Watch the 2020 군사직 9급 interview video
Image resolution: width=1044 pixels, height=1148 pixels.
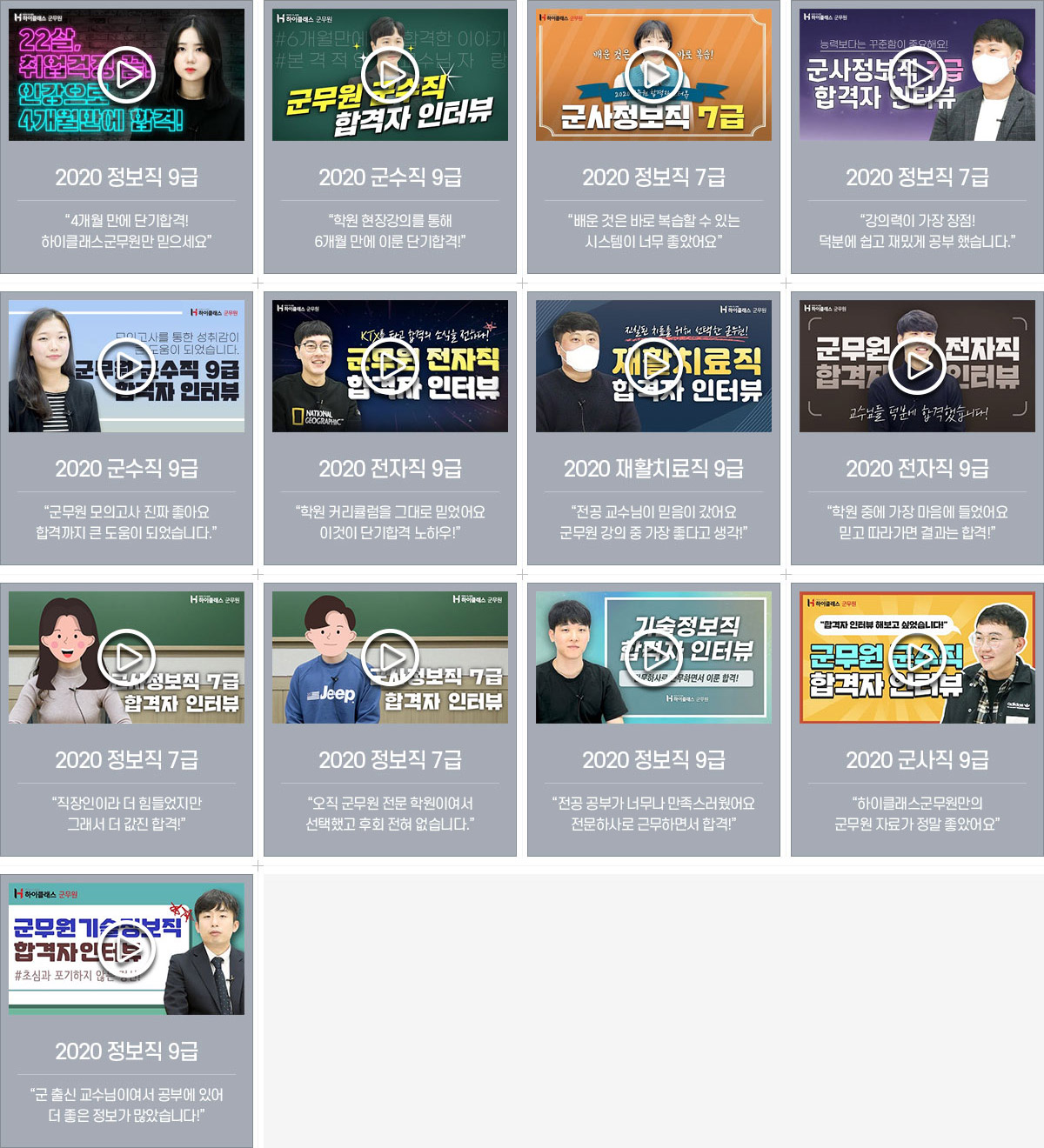(x=917, y=657)
